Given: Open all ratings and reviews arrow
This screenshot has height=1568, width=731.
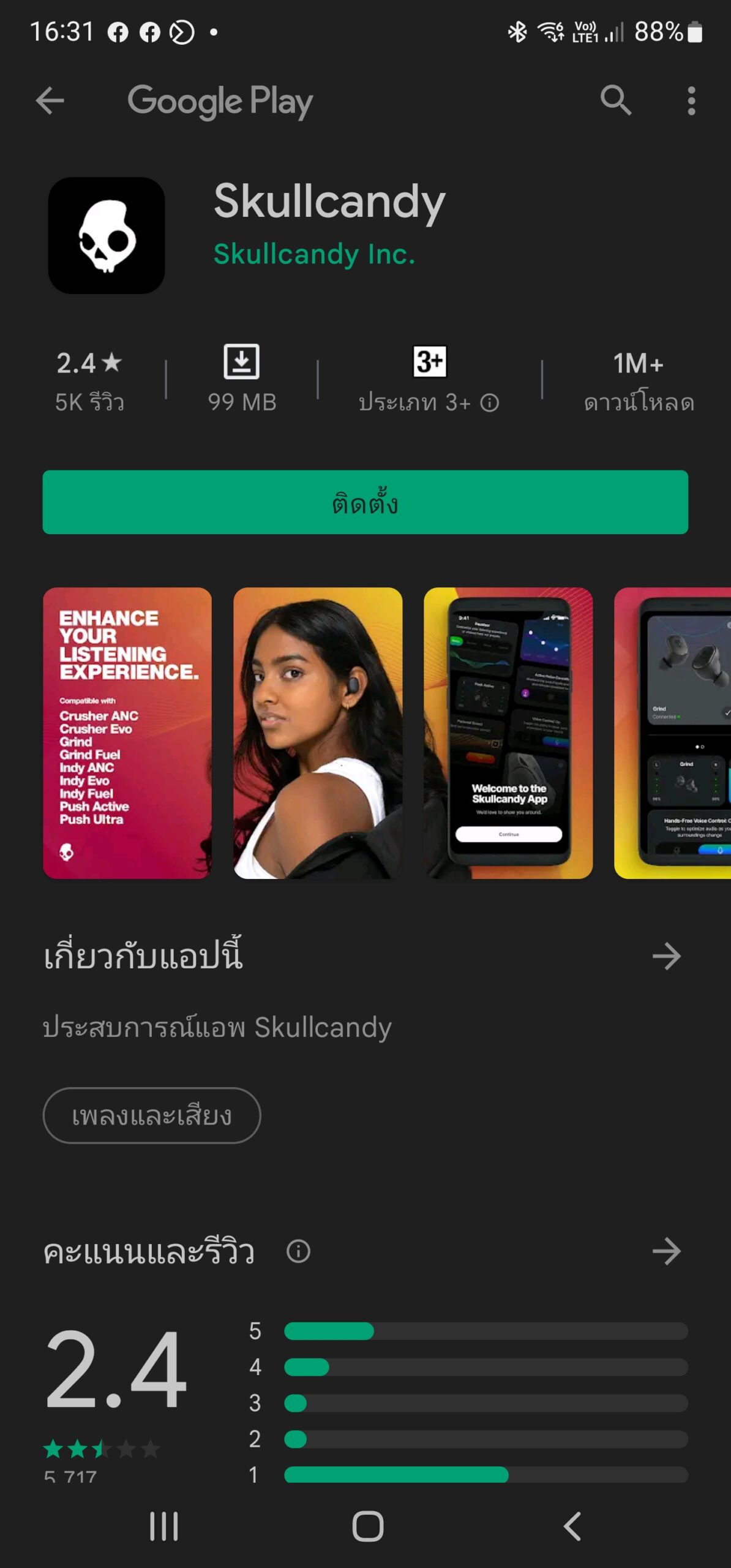Looking at the screenshot, I should coord(666,1251).
